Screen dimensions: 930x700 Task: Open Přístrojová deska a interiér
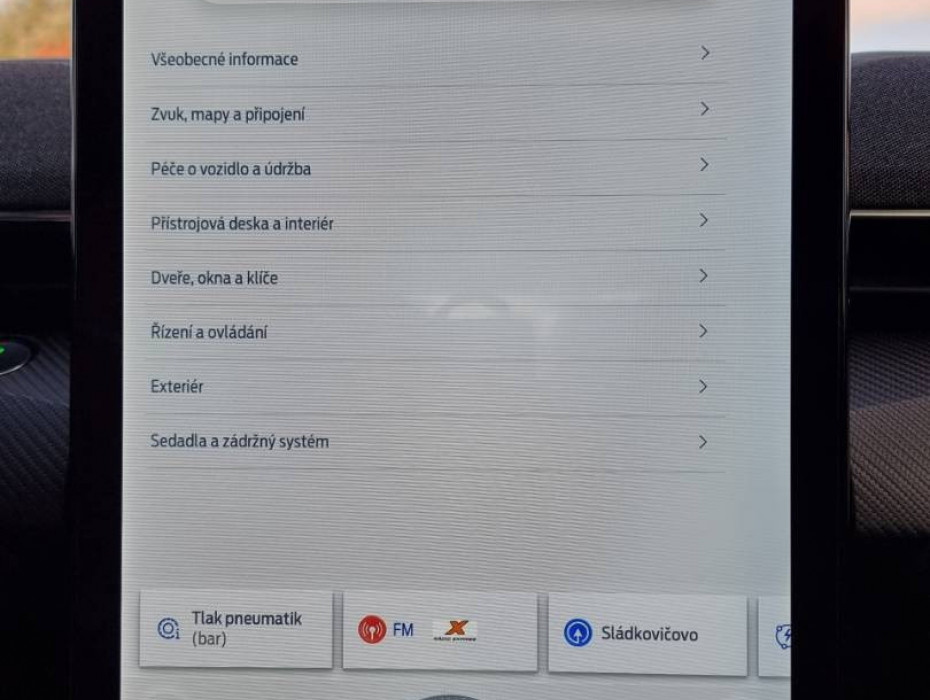pyautogui.click(x=430, y=224)
